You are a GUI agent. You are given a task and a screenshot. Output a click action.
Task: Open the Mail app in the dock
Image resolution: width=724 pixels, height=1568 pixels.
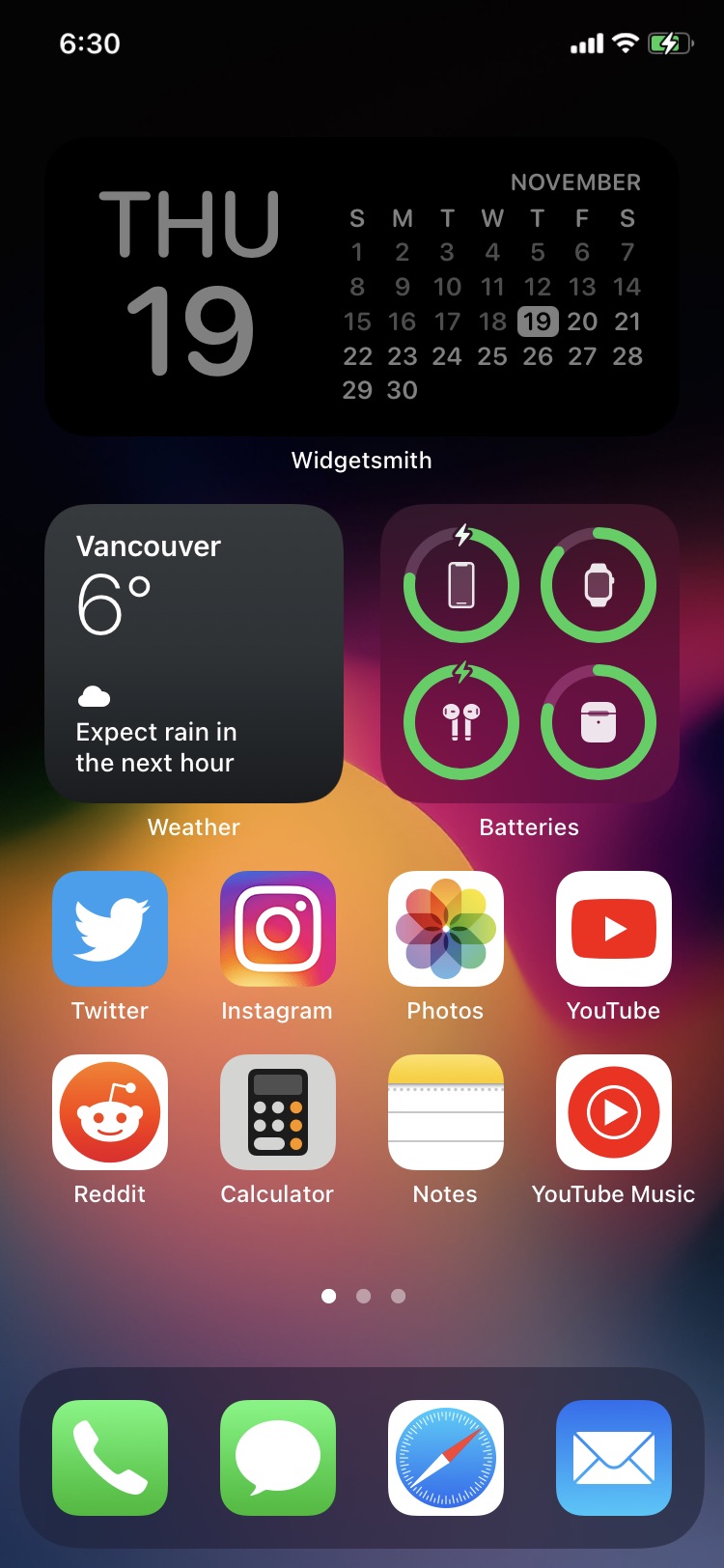(613, 1457)
